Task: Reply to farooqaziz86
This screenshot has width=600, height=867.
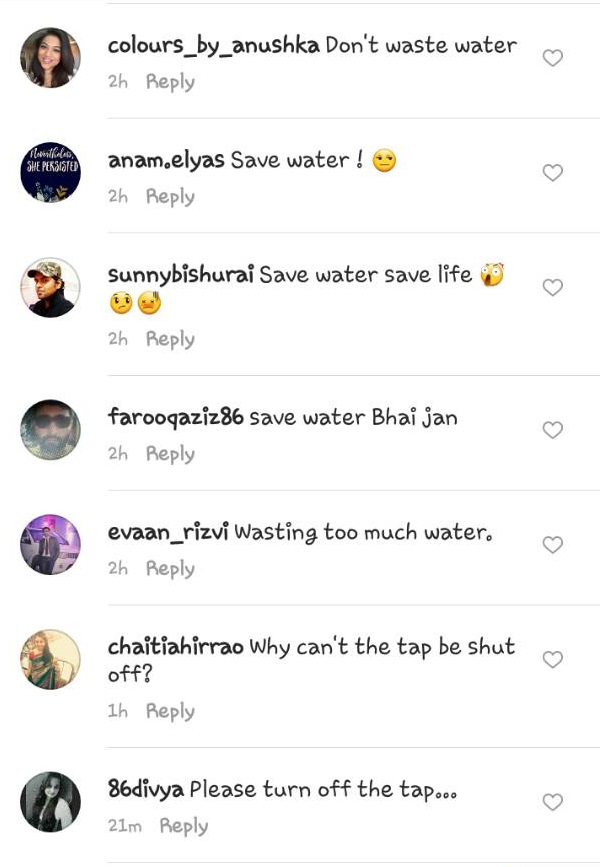Action: click(170, 454)
